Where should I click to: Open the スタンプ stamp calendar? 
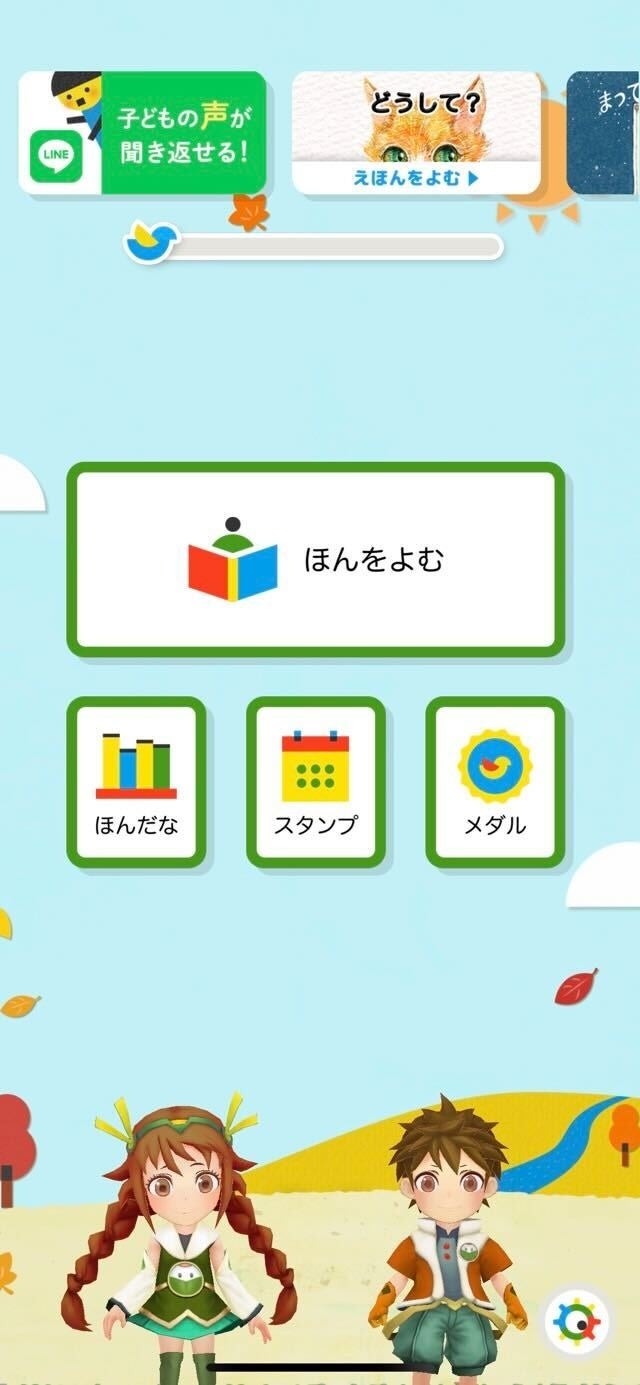coord(316,782)
